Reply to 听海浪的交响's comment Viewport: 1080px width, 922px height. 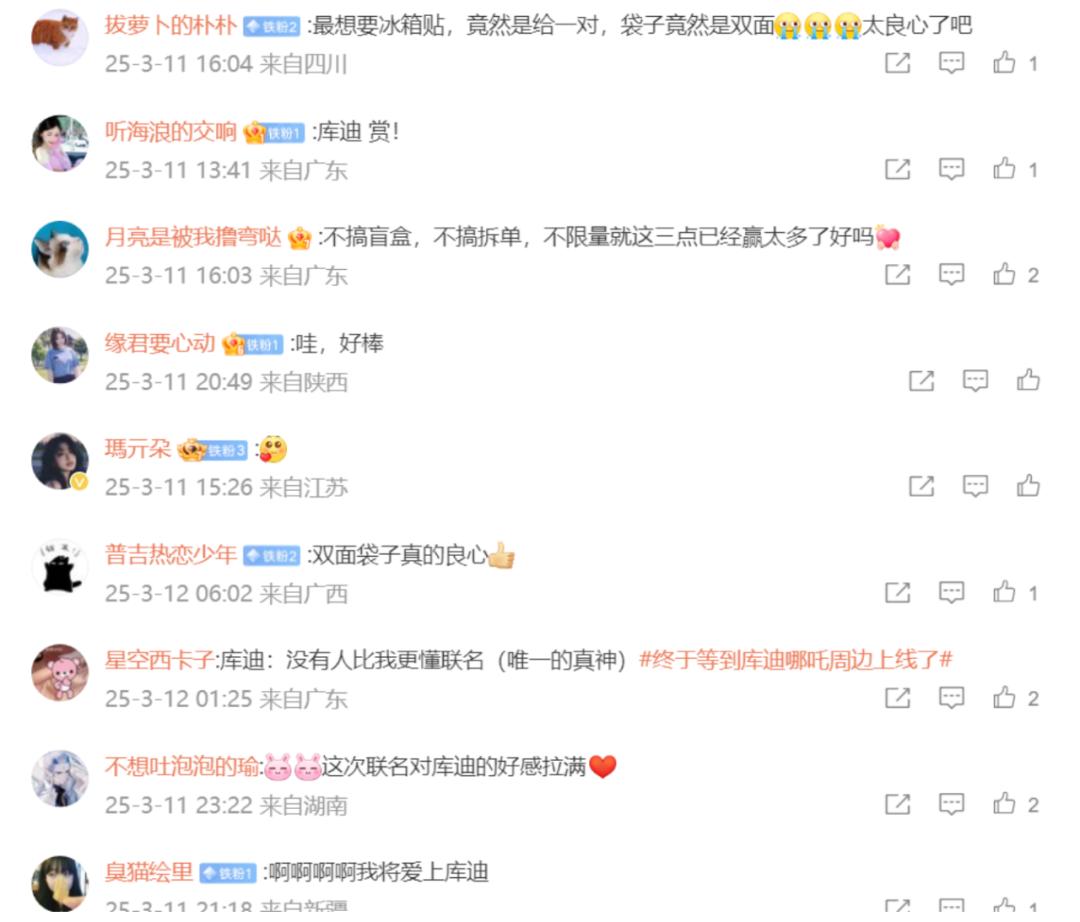951,169
